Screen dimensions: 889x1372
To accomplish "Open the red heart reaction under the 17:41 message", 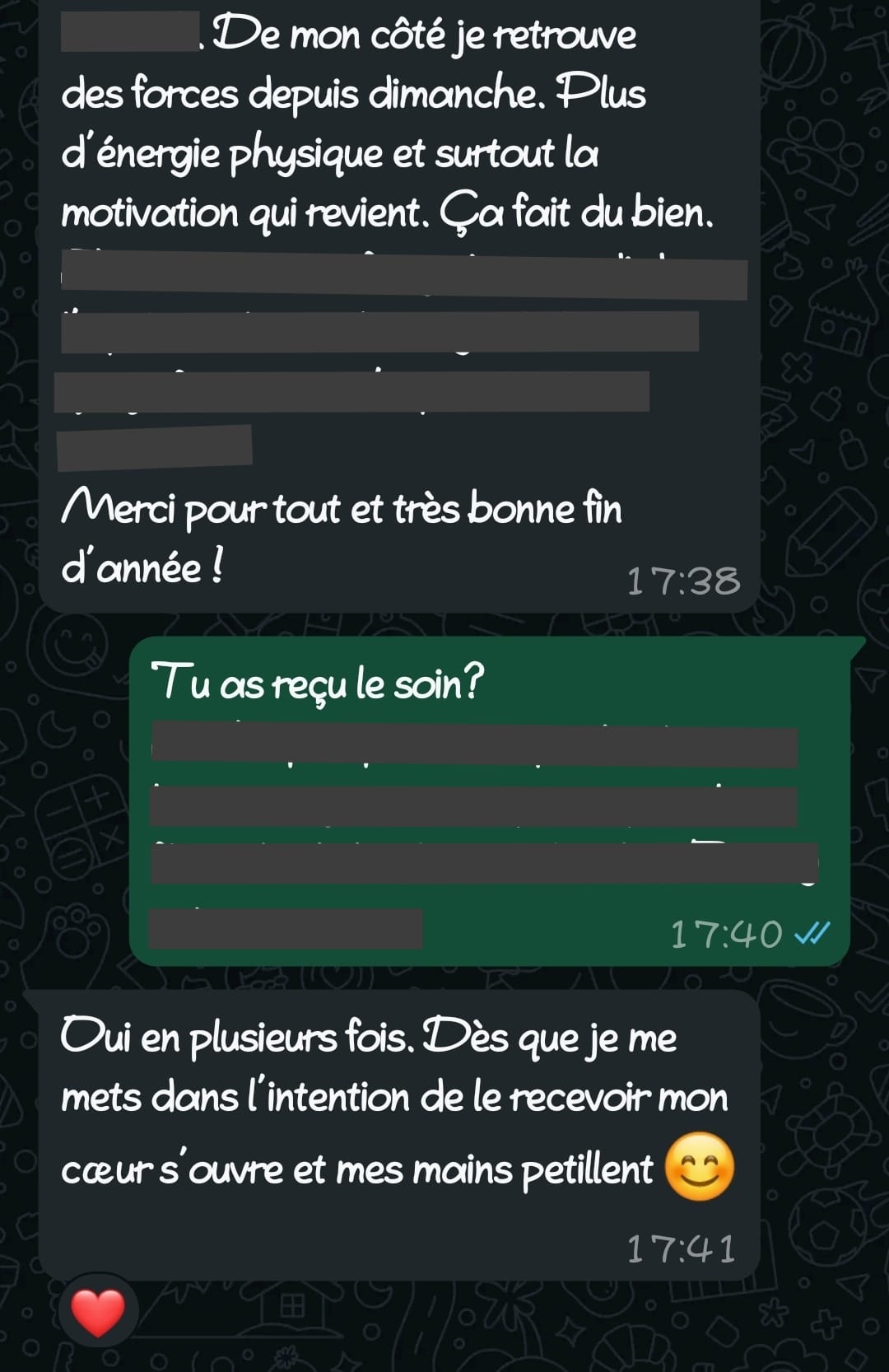I will pos(99,1311).
